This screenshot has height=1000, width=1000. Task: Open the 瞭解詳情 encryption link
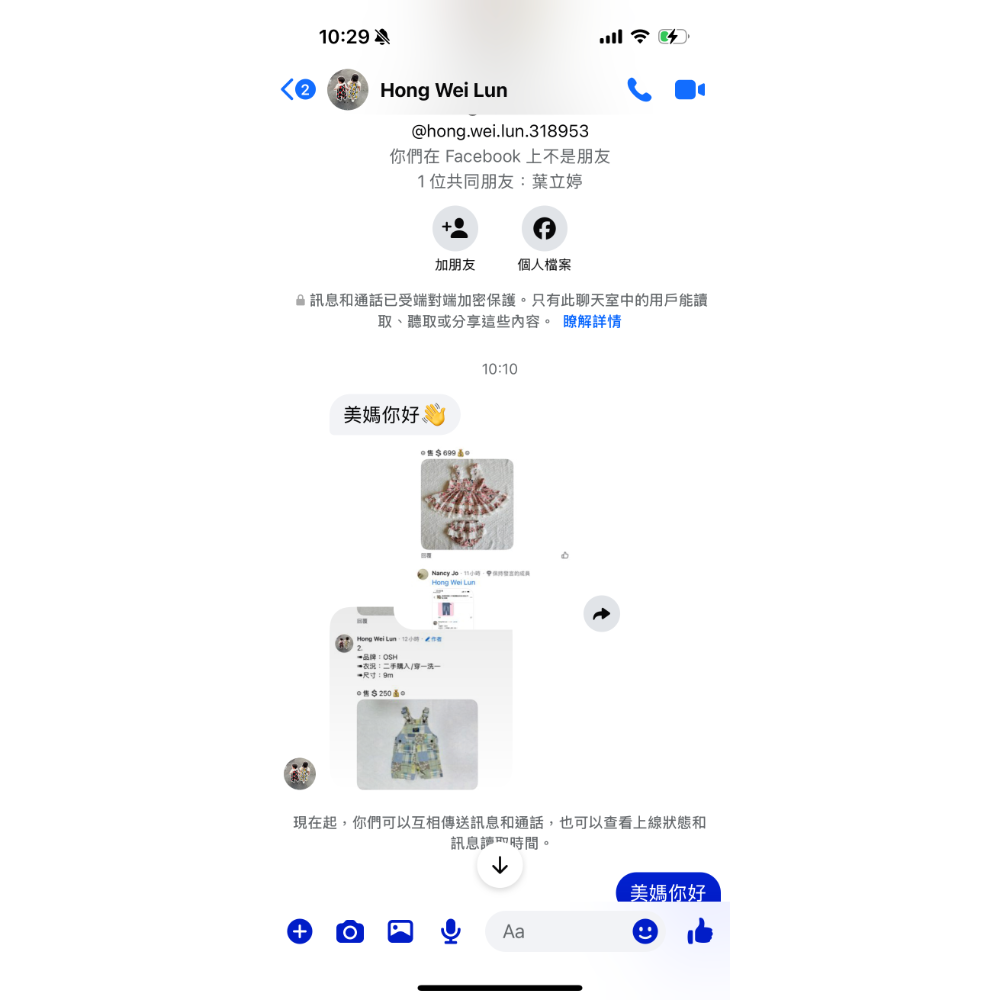tap(592, 322)
